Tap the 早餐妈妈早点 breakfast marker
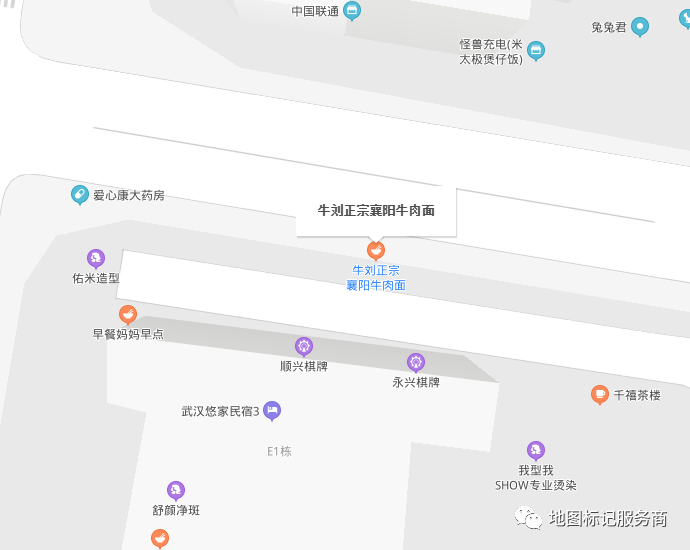Screen dimensions: 690x550 tap(128, 315)
